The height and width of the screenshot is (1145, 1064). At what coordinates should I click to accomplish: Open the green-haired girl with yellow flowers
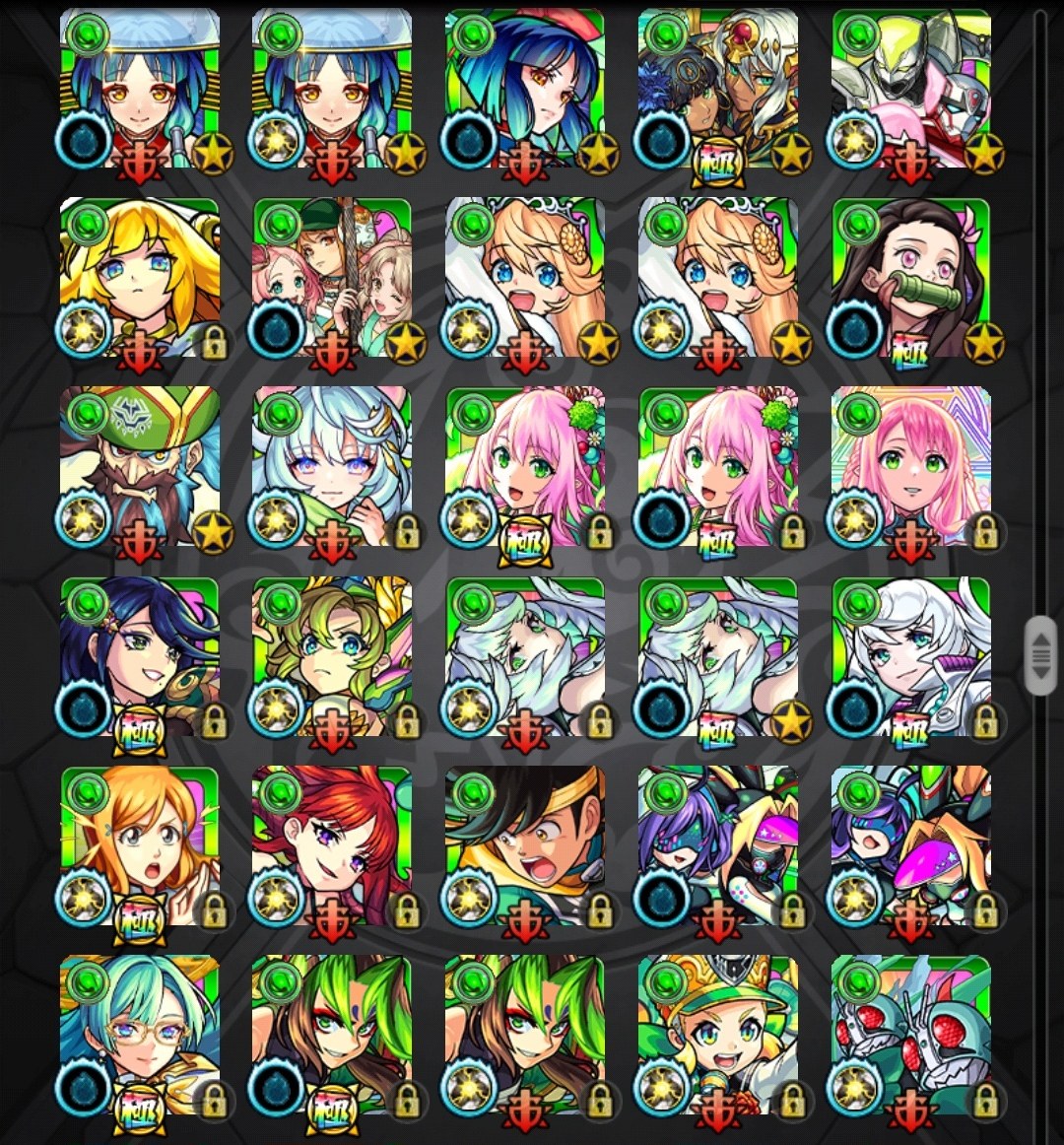(x=332, y=656)
